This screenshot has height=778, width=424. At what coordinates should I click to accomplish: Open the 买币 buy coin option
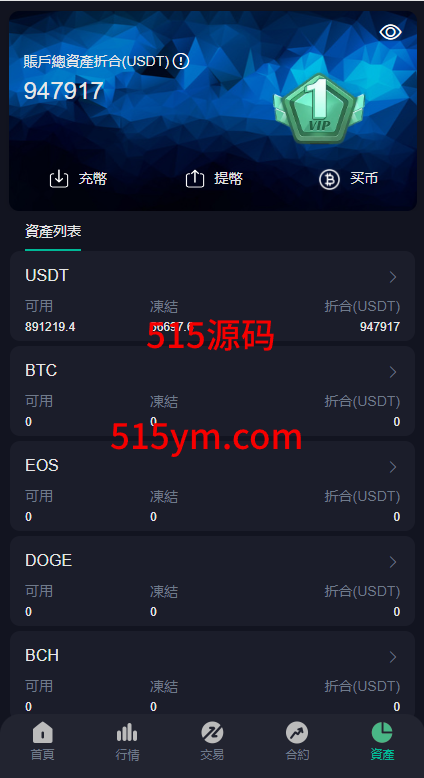(349, 179)
